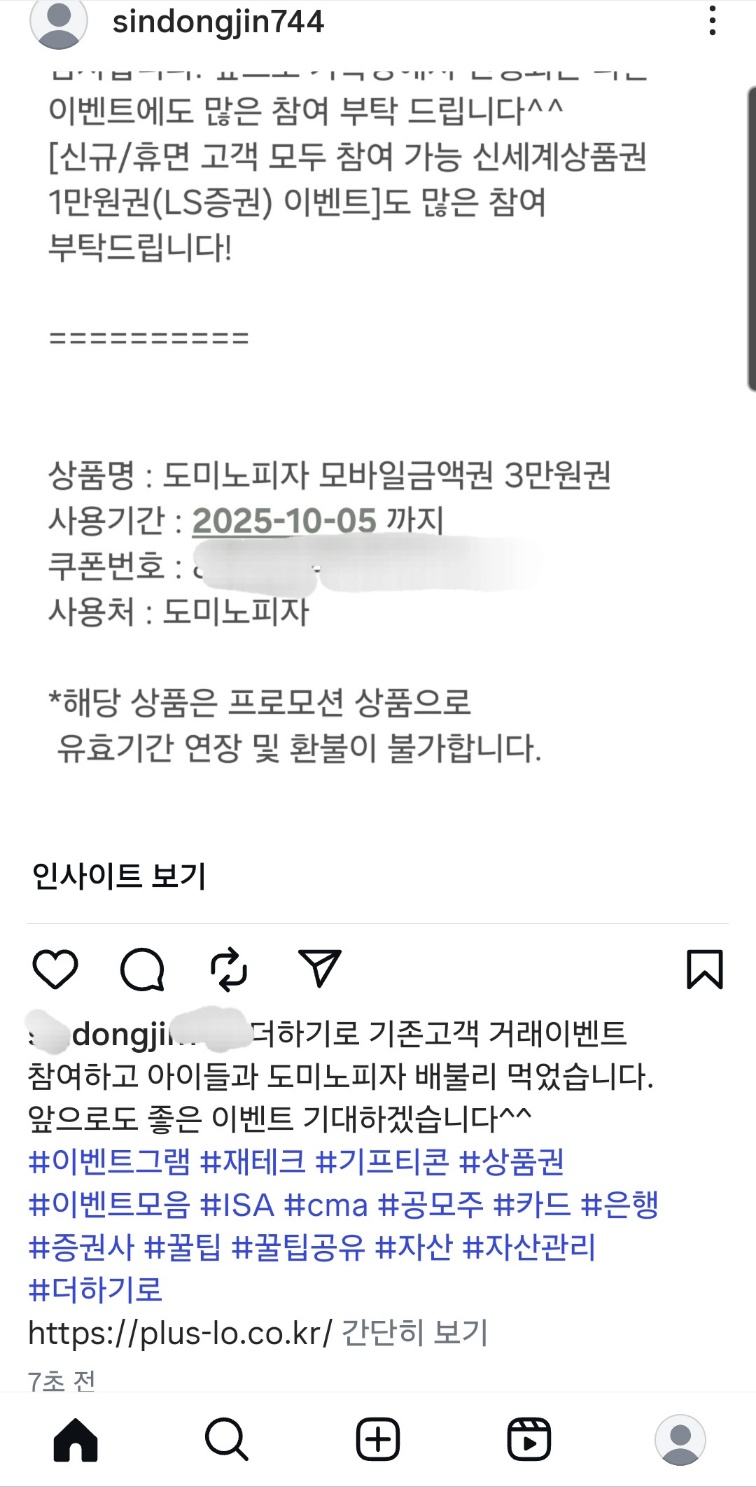Open sindongjin744's profile from the header
The image size is (756, 1487).
pos(218,21)
